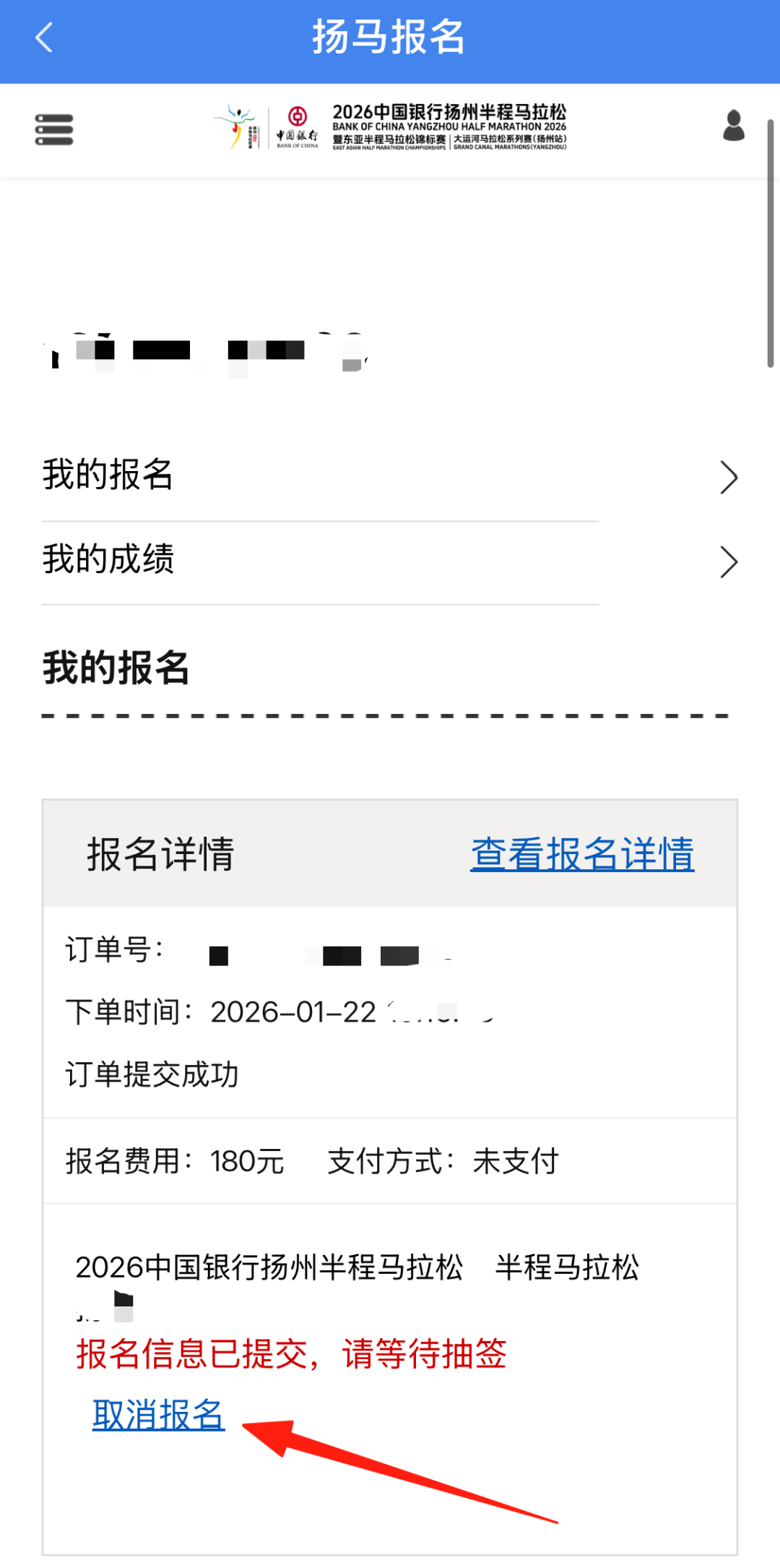Open 我的报名 row
The width and height of the screenshot is (780, 1568).
click(x=390, y=476)
